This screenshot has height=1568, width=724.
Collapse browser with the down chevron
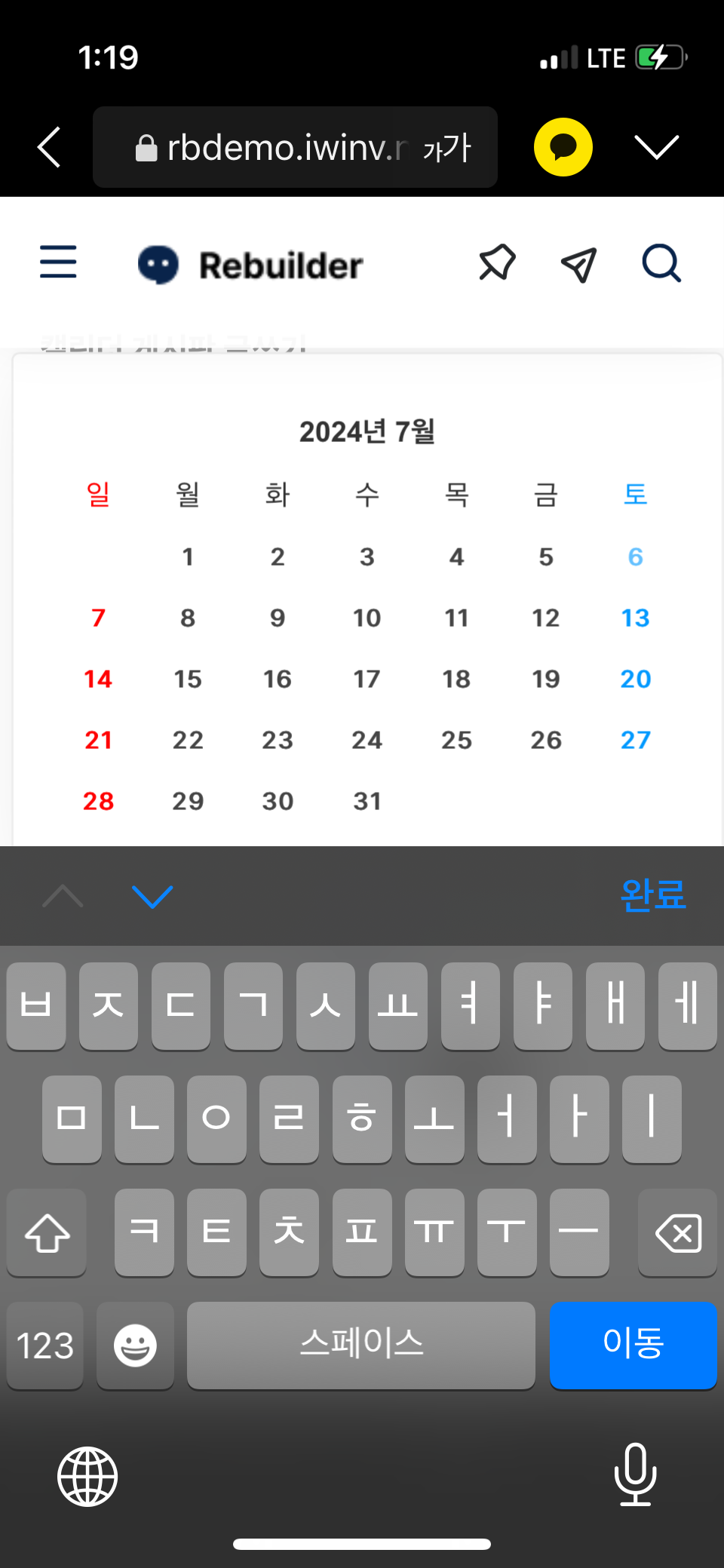657,147
